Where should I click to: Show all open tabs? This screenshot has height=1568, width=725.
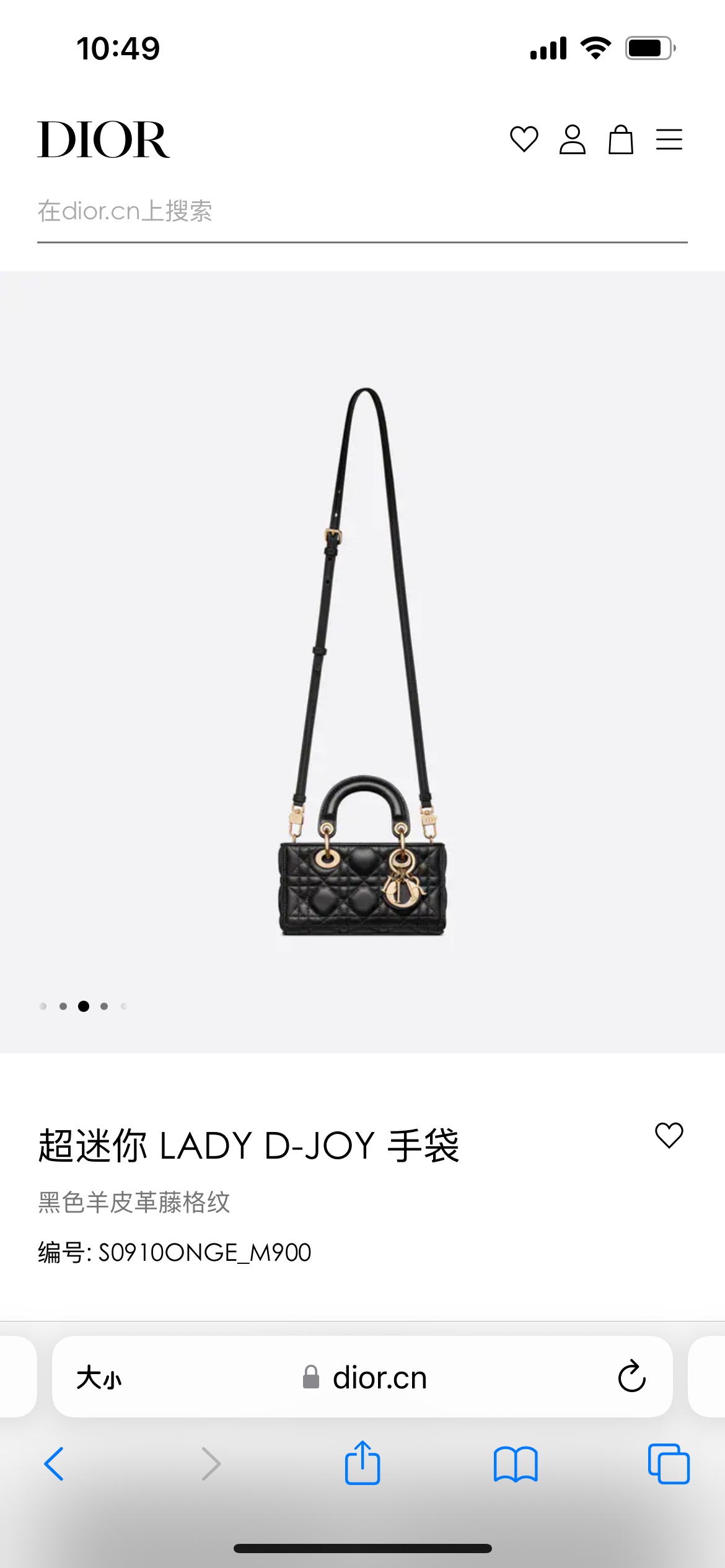(669, 1464)
